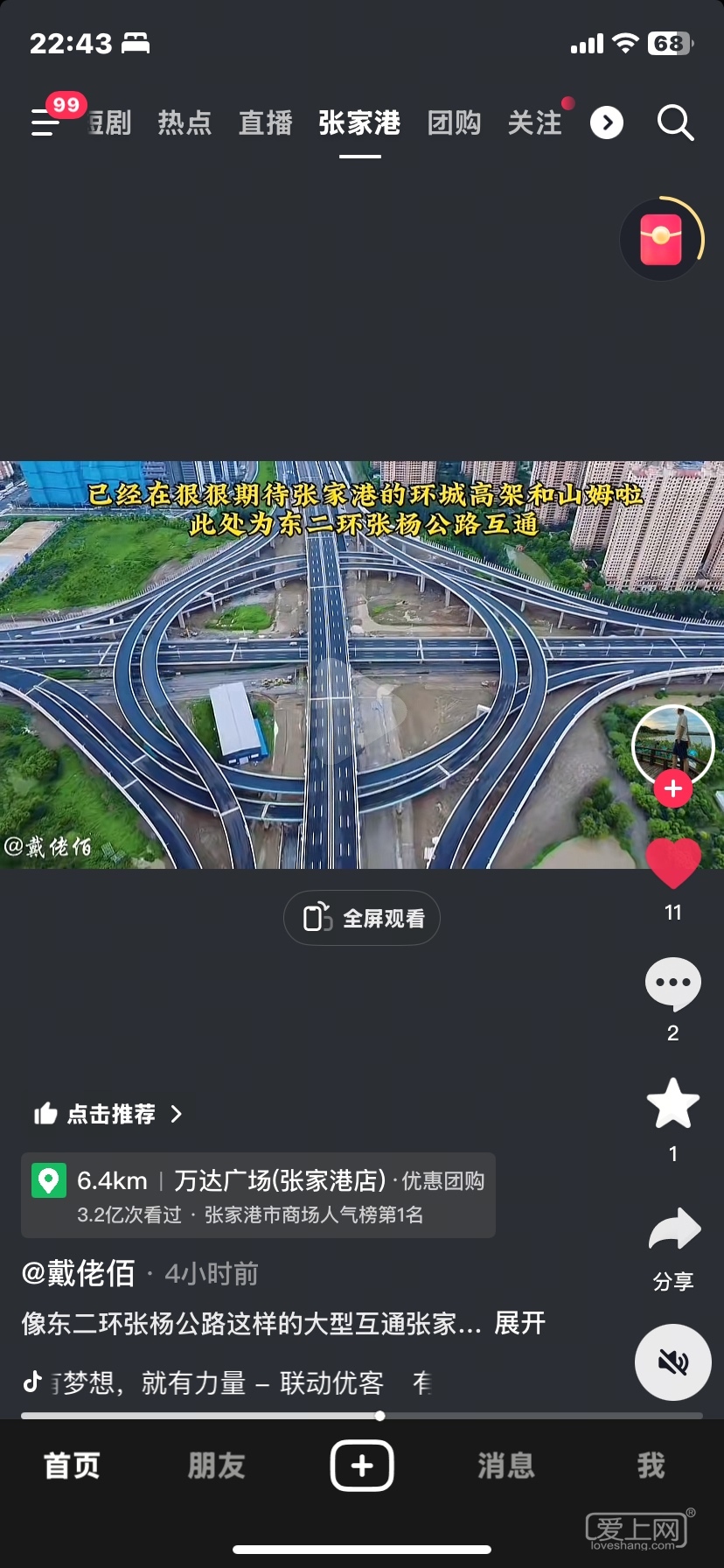The image size is (724, 1568).
Task: Open the comments bubble
Action: pos(672,983)
